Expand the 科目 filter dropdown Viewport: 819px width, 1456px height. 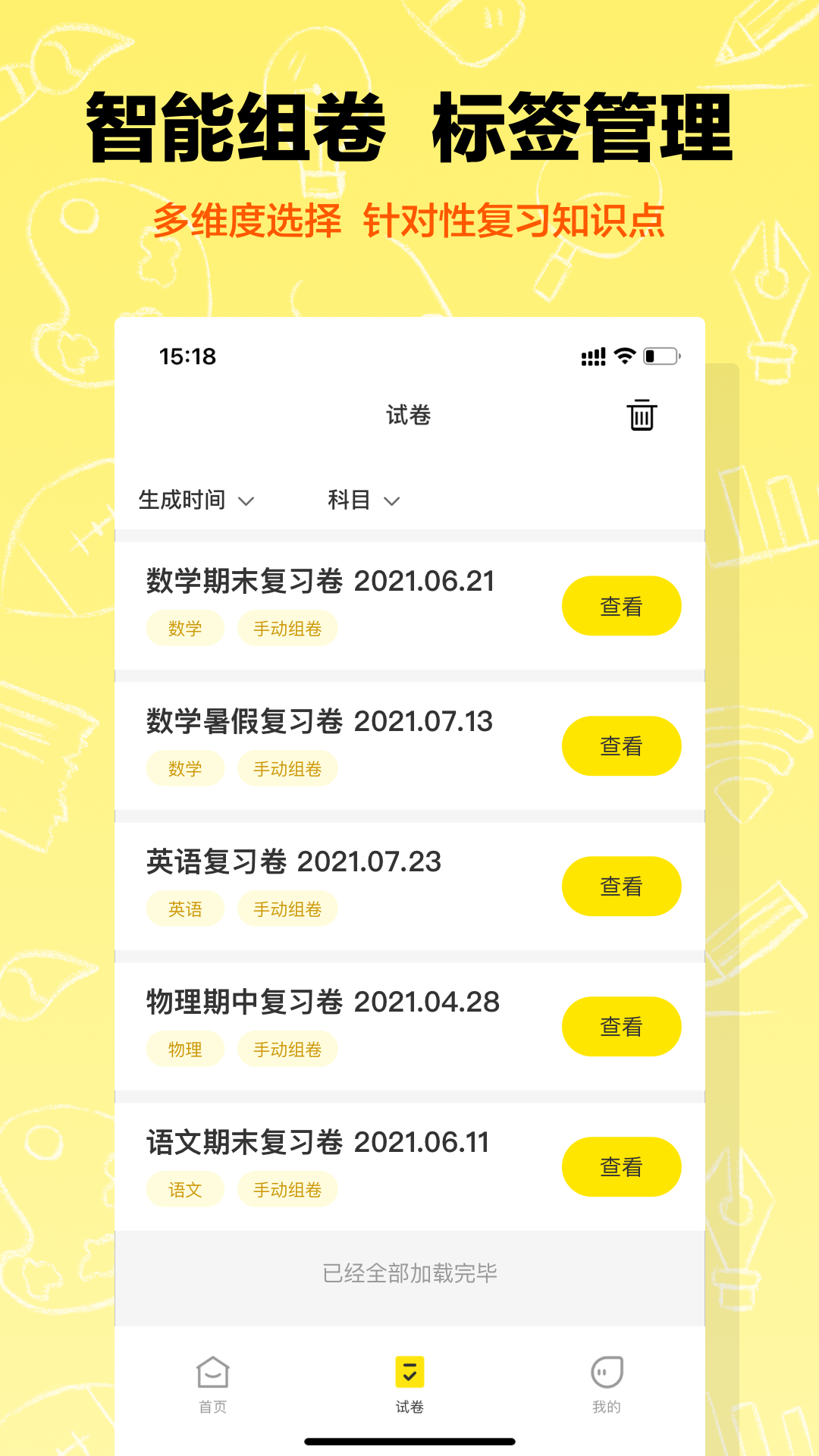(x=353, y=500)
